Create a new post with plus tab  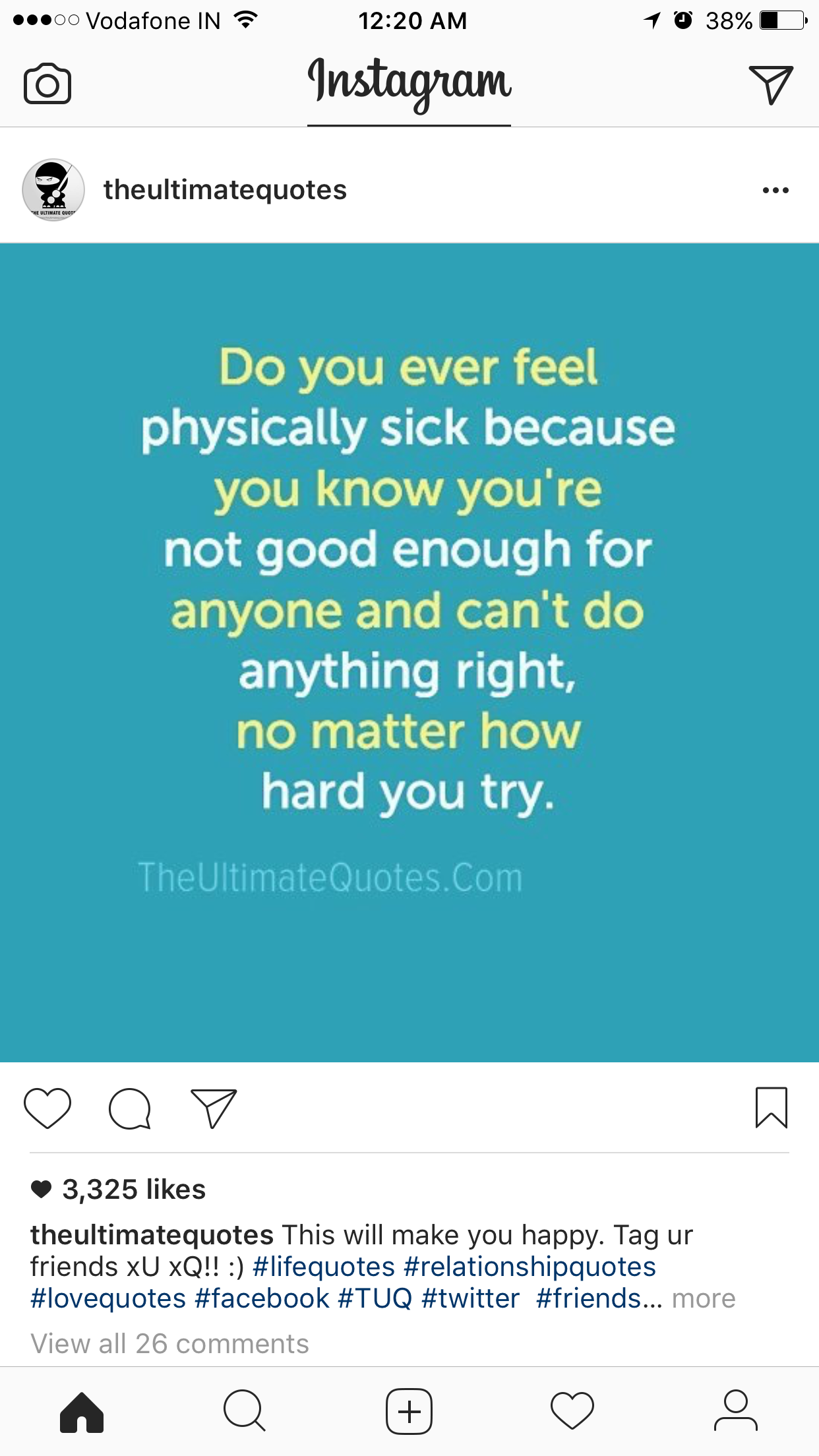[409, 1412]
